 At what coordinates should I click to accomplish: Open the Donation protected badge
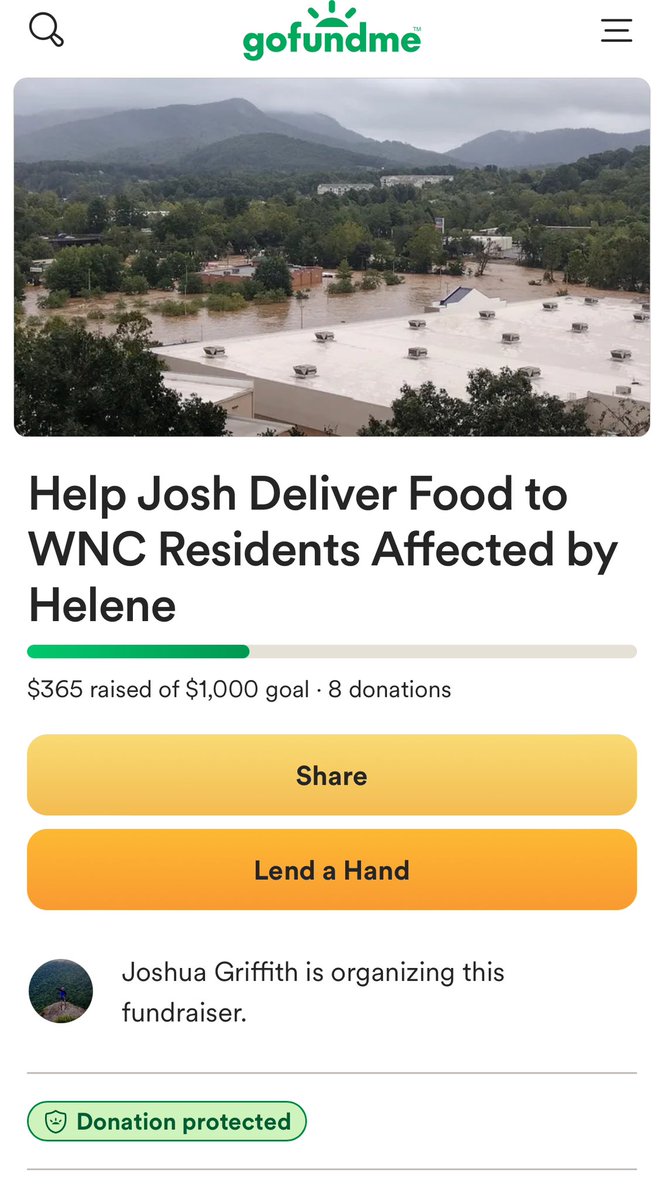[167, 1122]
